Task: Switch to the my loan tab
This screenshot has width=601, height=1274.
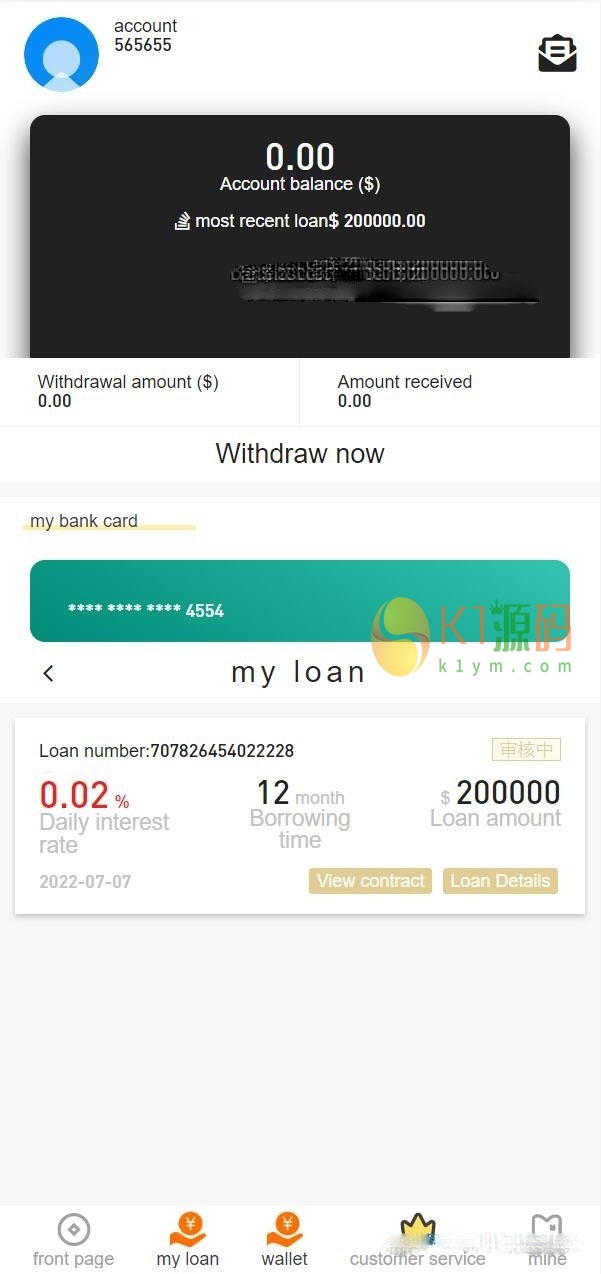Action: click(188, 1240)
